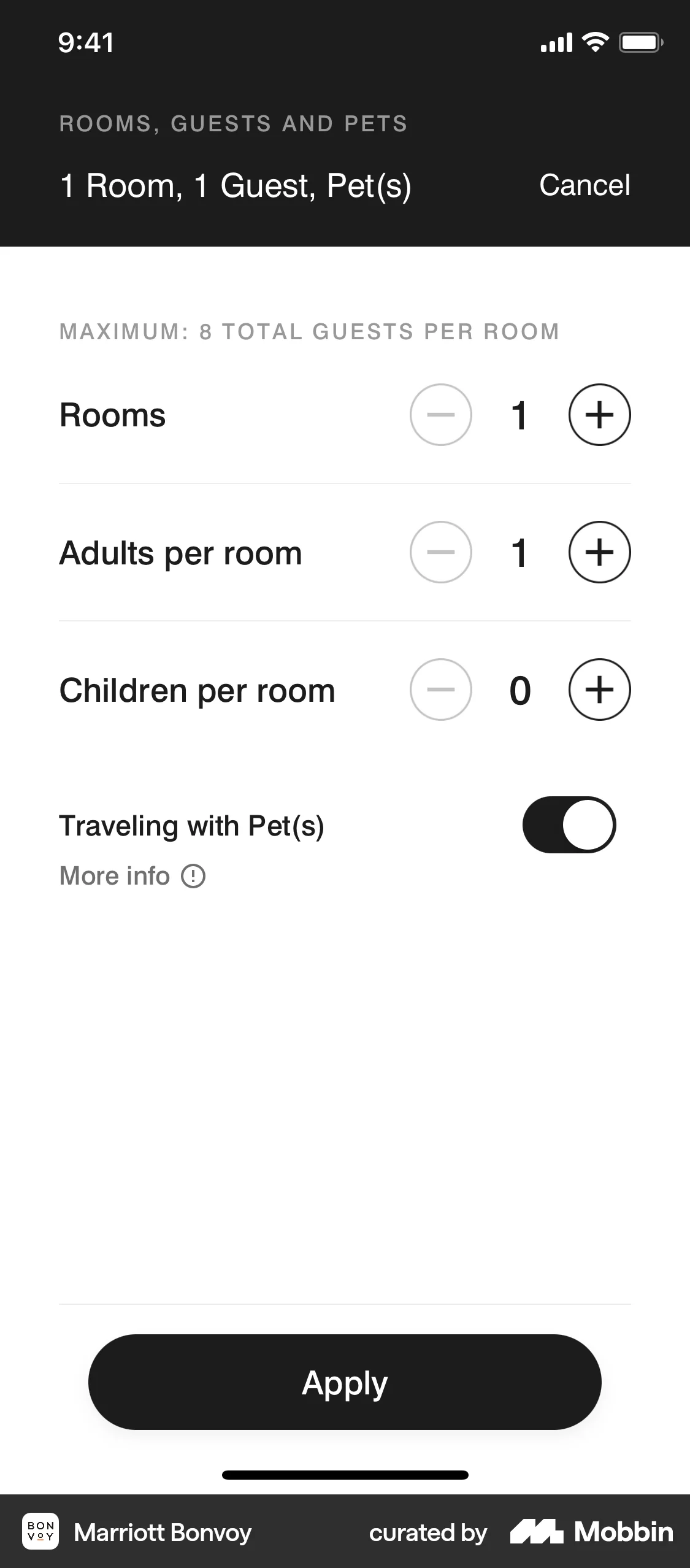Screen dimensions: 690x1568
Task: Open the Rooms, Guests and Pets header
Action: pyautogui.click(x=233, y=124)
